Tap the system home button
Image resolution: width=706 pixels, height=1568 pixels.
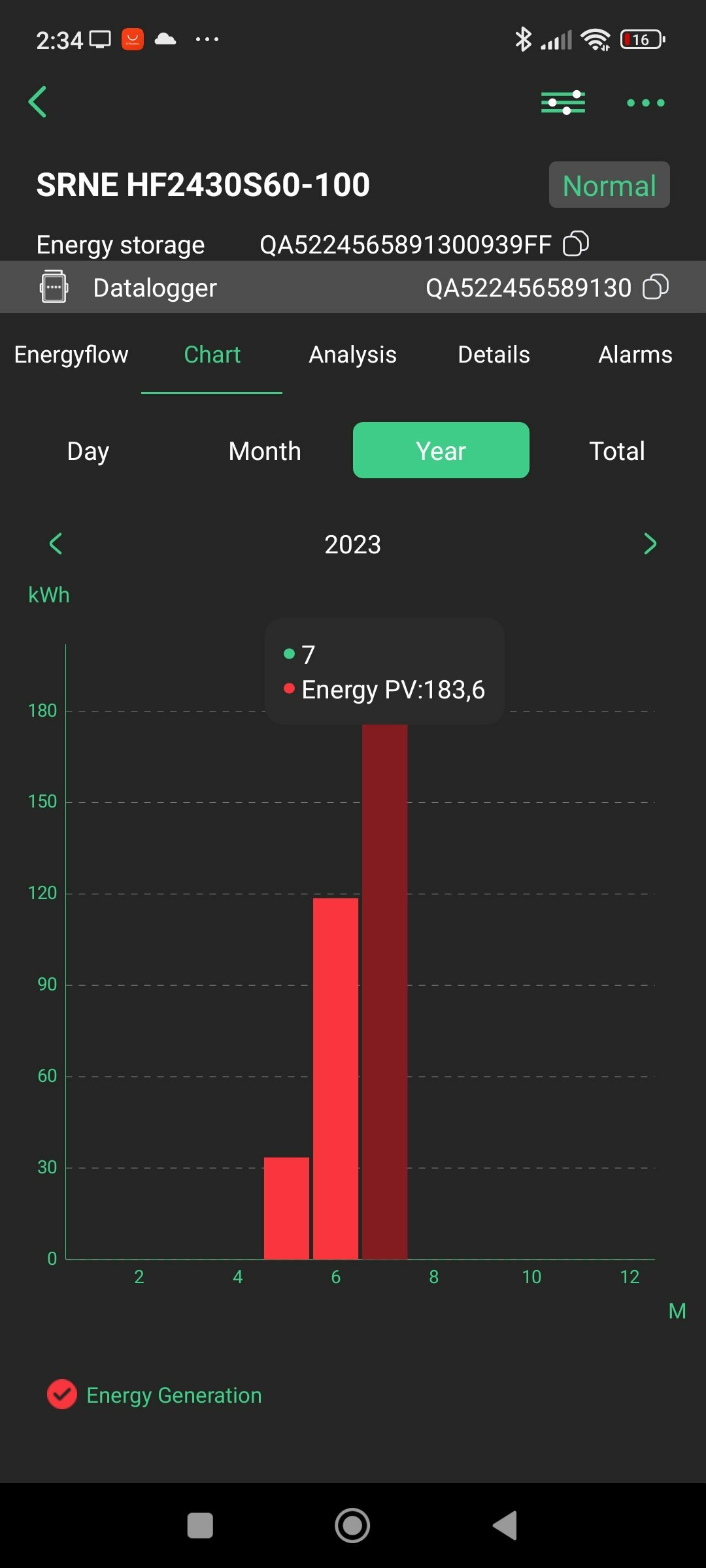(x=352, y=1526)
